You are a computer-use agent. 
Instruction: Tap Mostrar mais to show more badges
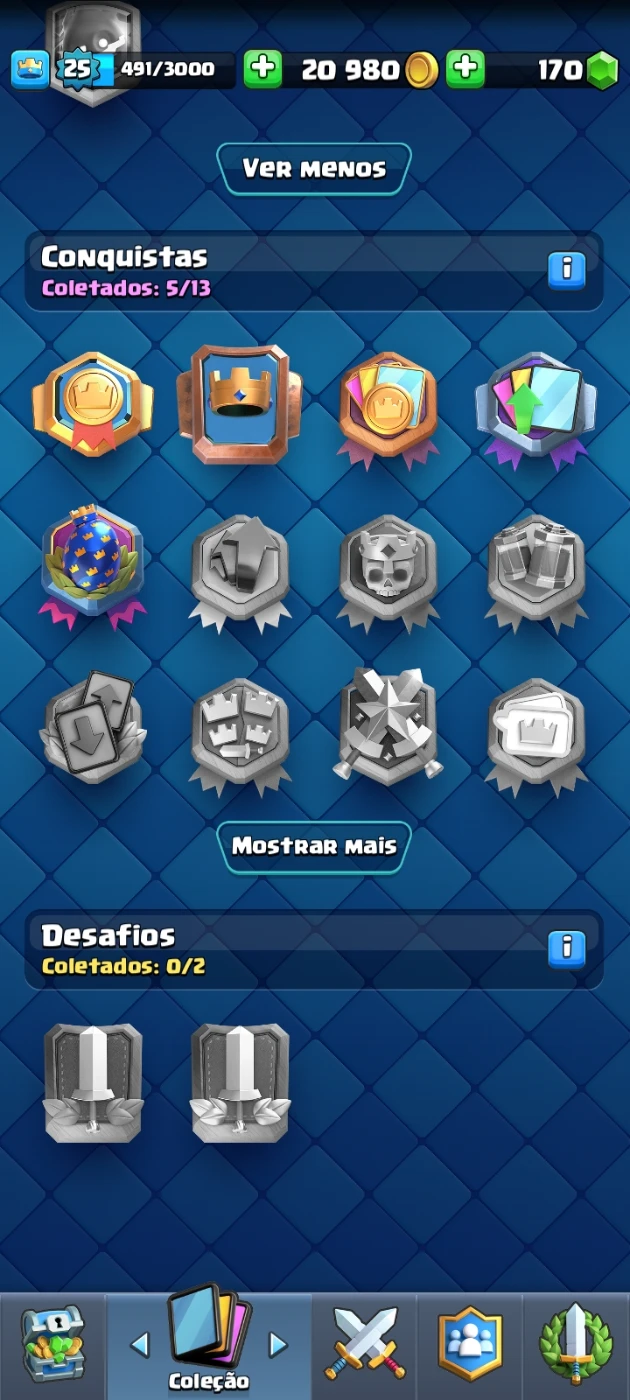pyautogui.click(x=314, y=846)
